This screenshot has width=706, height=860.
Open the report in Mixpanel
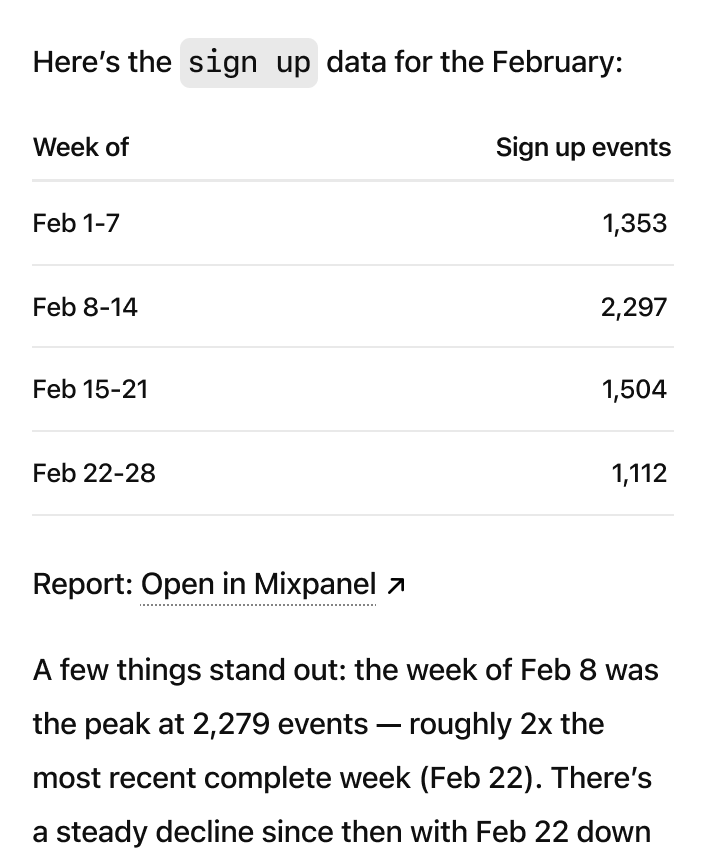(x=259, y=584)
